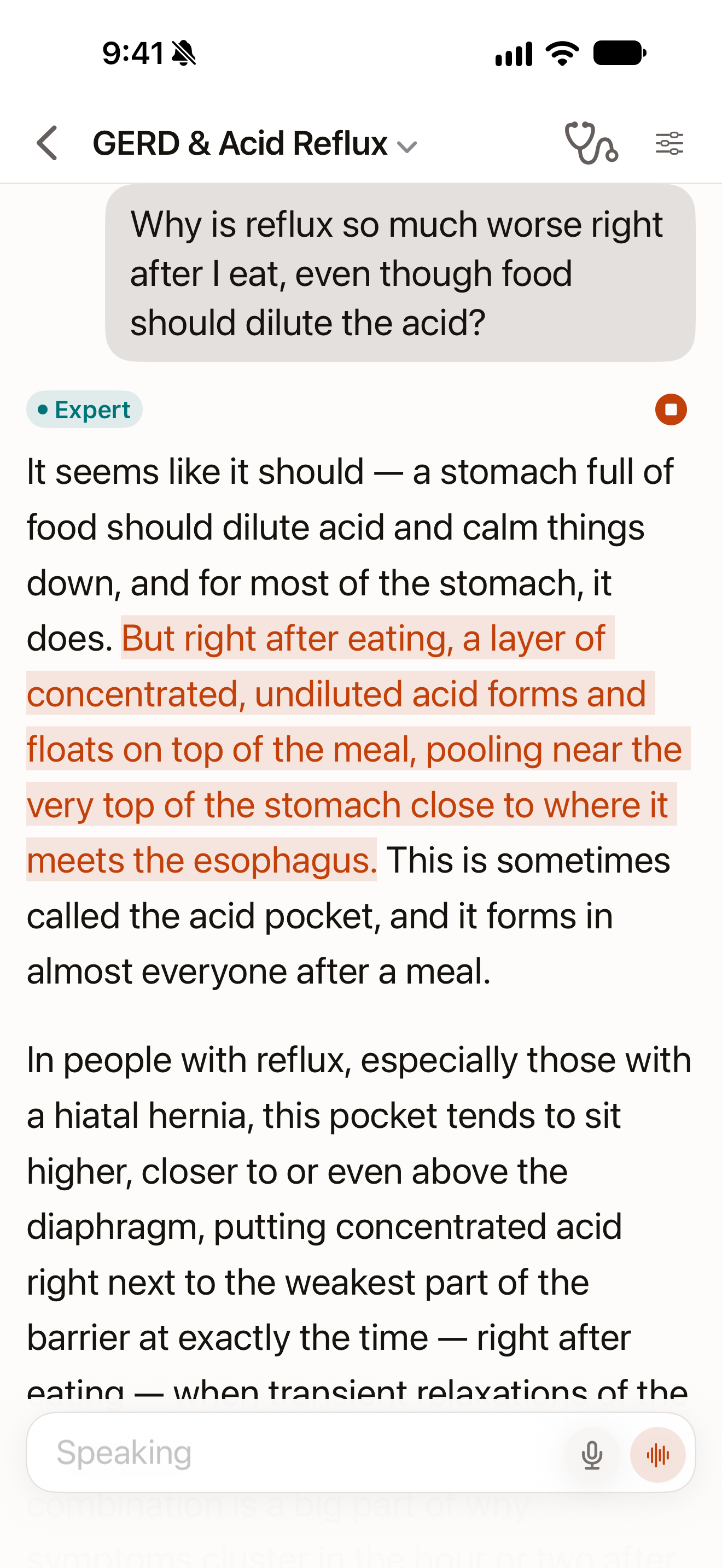Focus the Speaking message input field
Screen dimensions: 722x1568
(298, 1453)
